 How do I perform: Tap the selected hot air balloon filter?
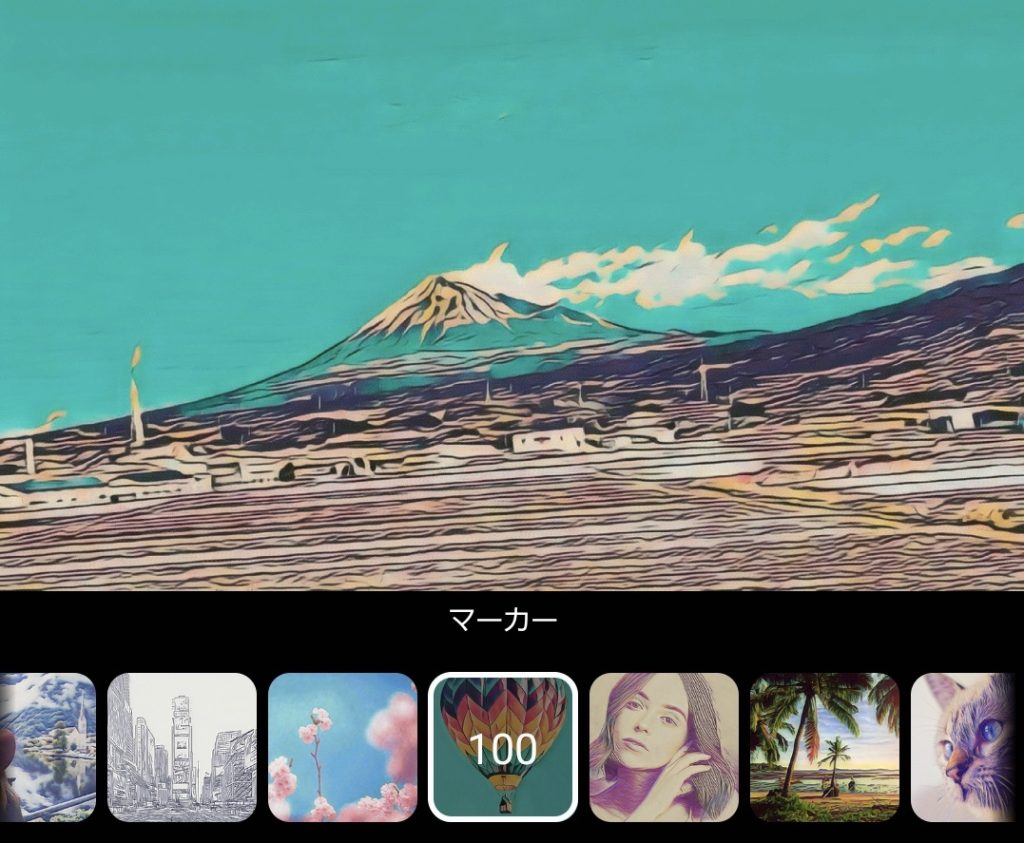[503, 747]
